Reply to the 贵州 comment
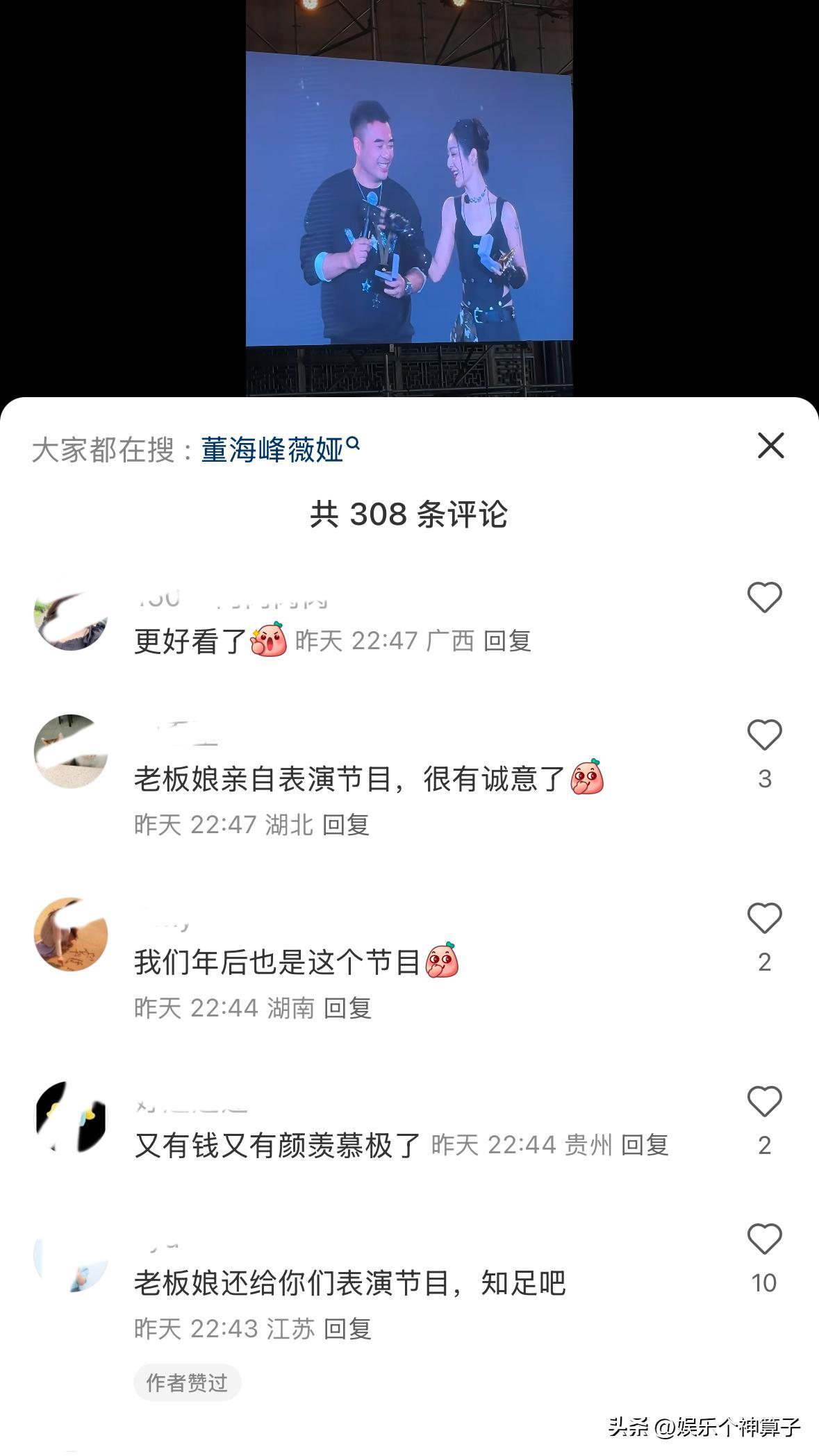Screen dimensions: 819x1456 [x=645, y=1146]
